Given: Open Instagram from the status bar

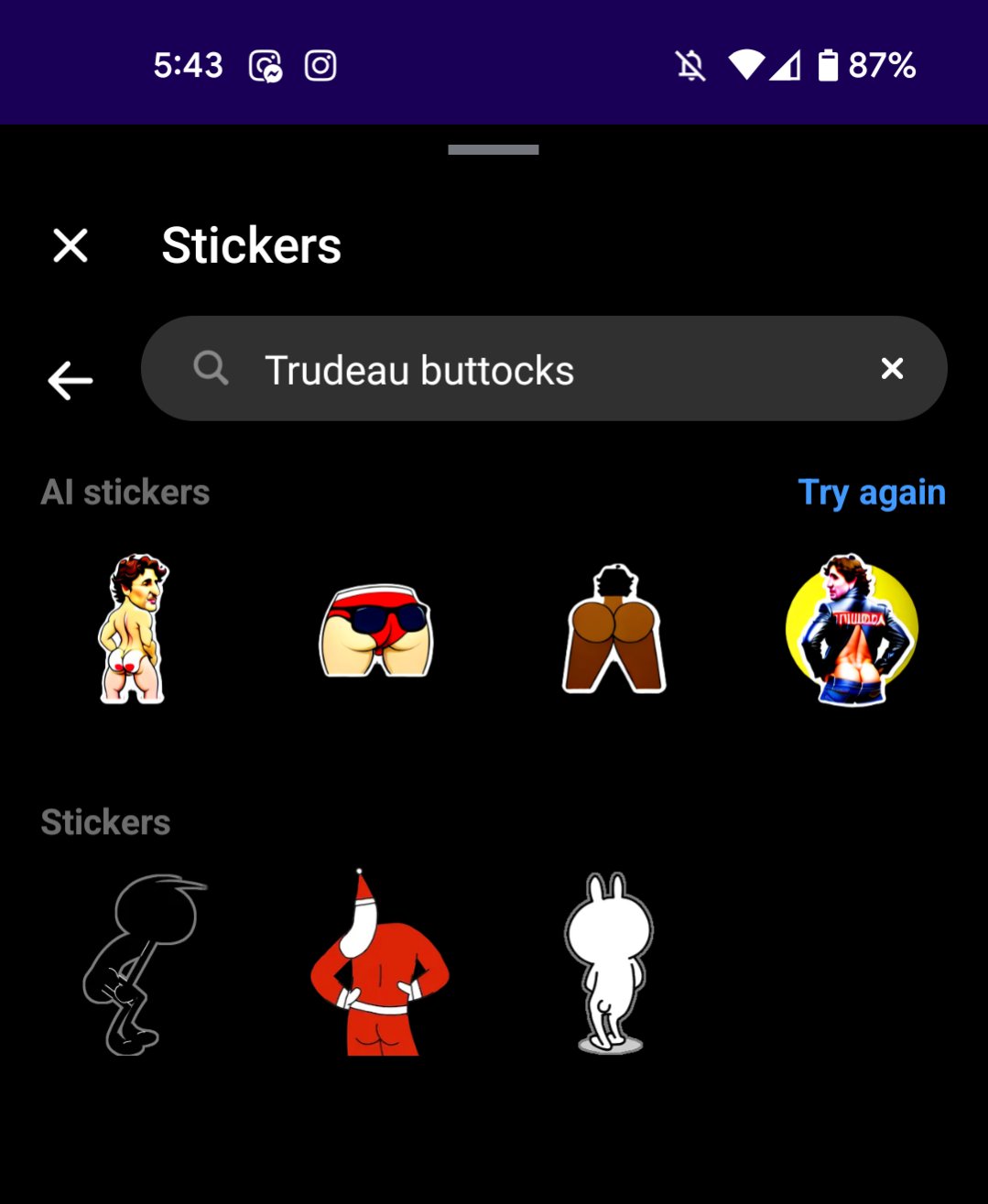Looking at the screenshot, I should coord(320,65).
